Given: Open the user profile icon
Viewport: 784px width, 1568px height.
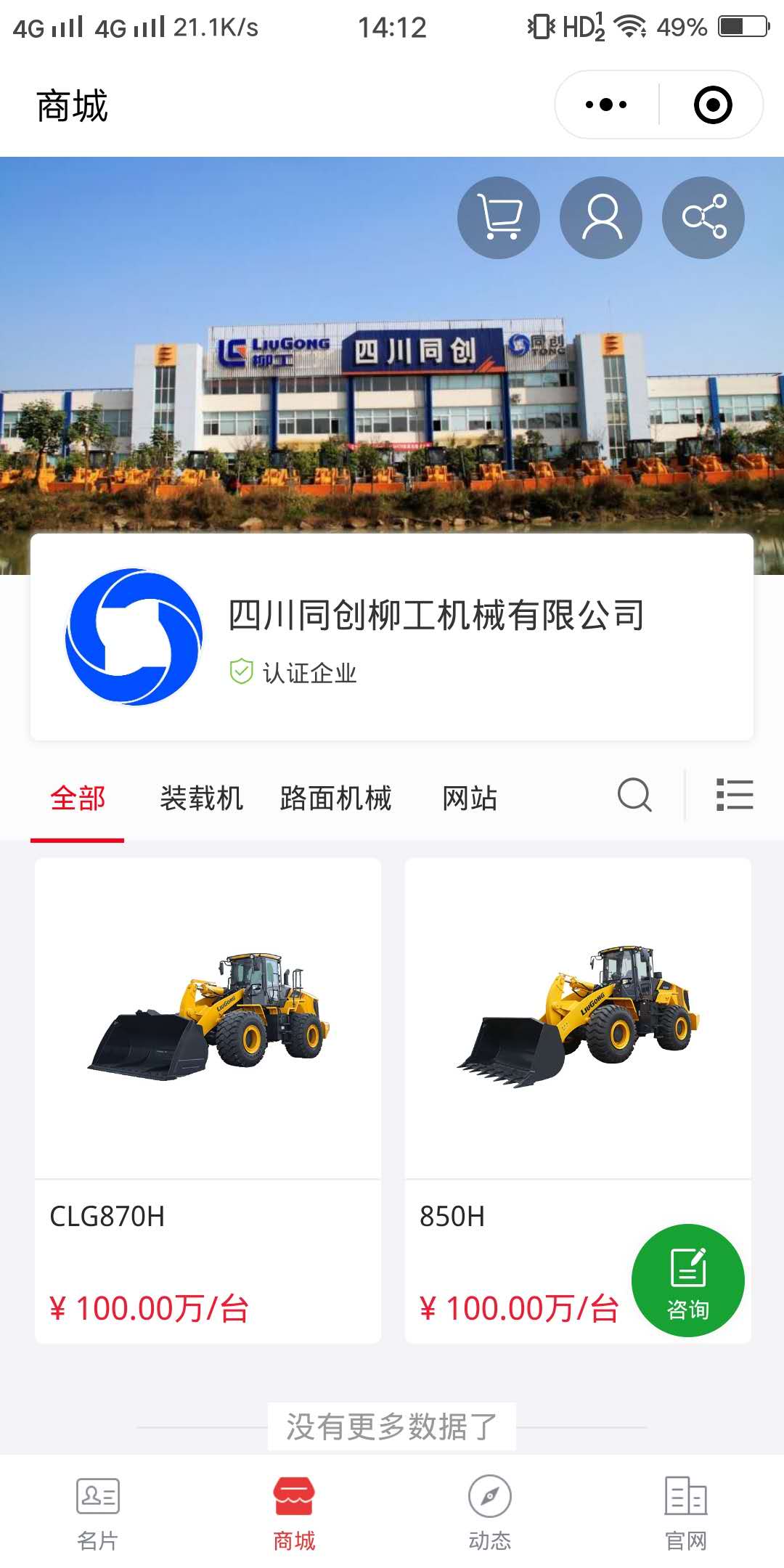Looking at the screenshot, I should coord(601,218).
